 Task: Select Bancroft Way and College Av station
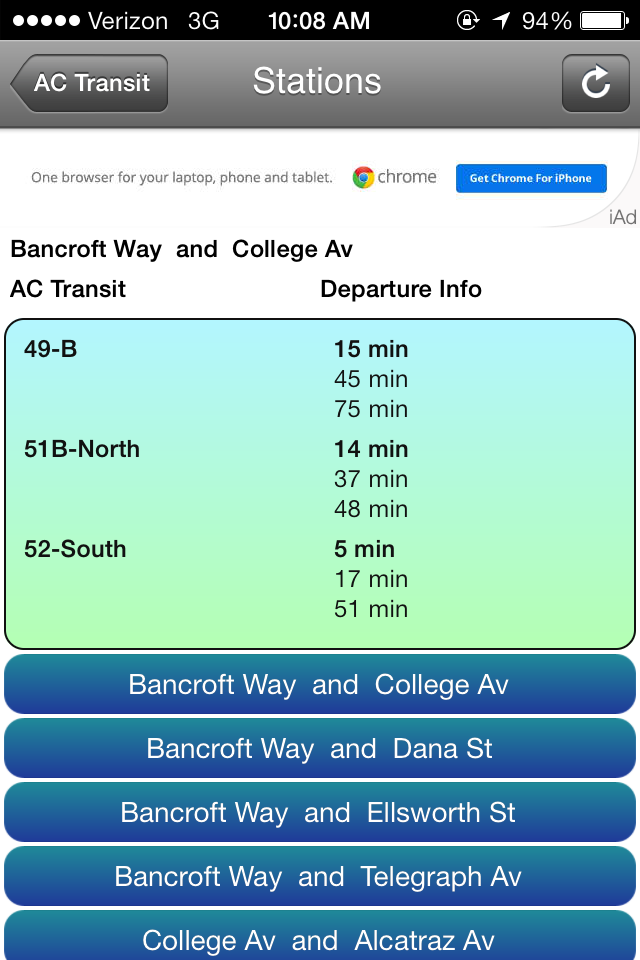coord(320,685)
